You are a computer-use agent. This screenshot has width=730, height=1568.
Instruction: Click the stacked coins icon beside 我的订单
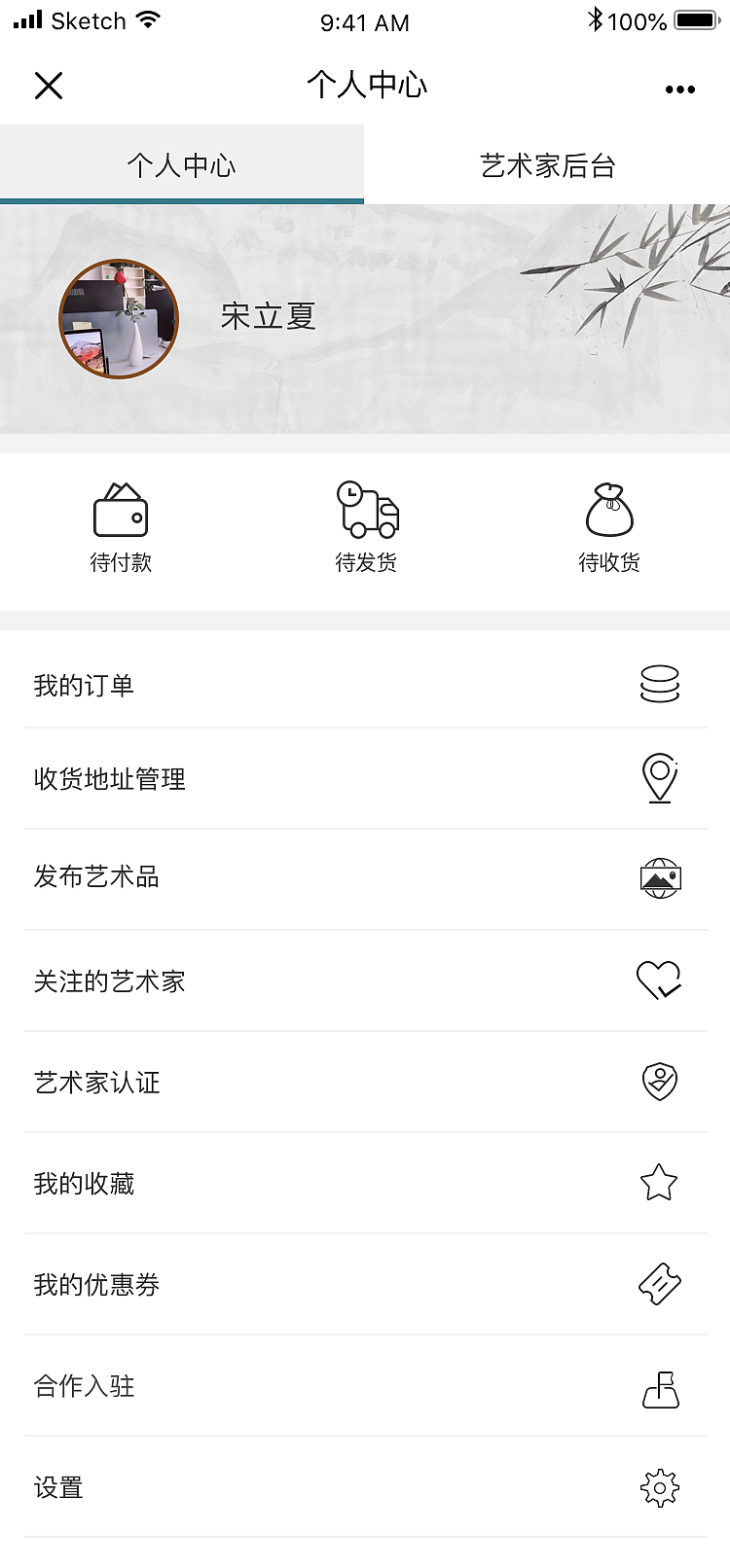(660, 684)
